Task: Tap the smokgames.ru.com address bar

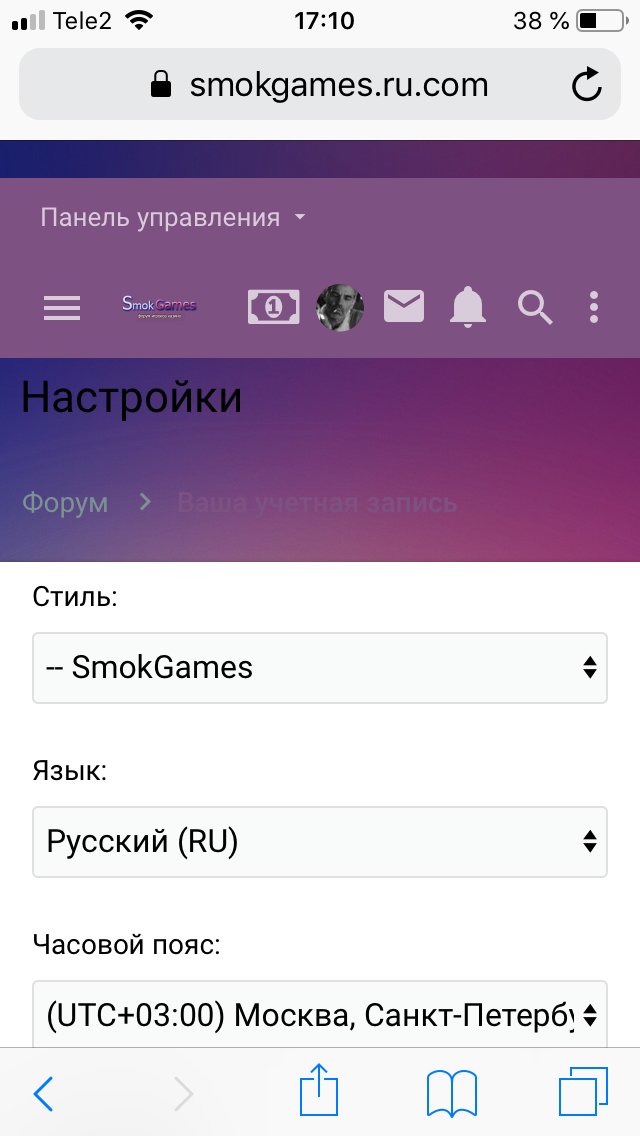Action: pyautogui.click(x=320, y=85)
